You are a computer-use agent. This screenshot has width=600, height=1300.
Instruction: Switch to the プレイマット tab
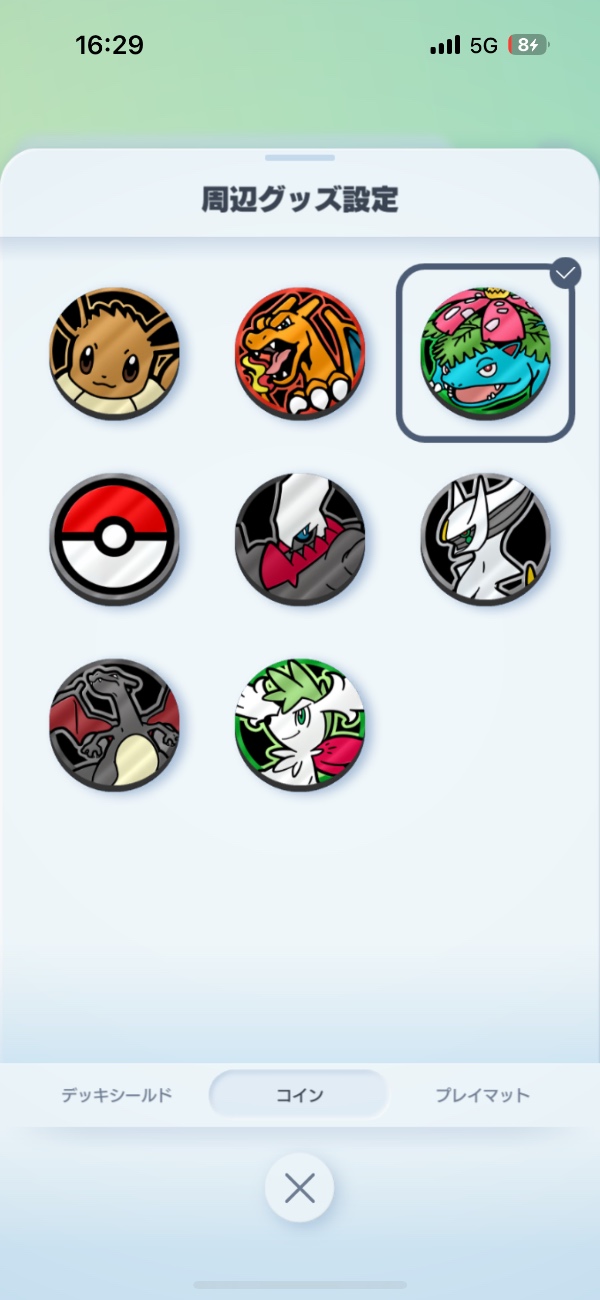(482, 1095)
